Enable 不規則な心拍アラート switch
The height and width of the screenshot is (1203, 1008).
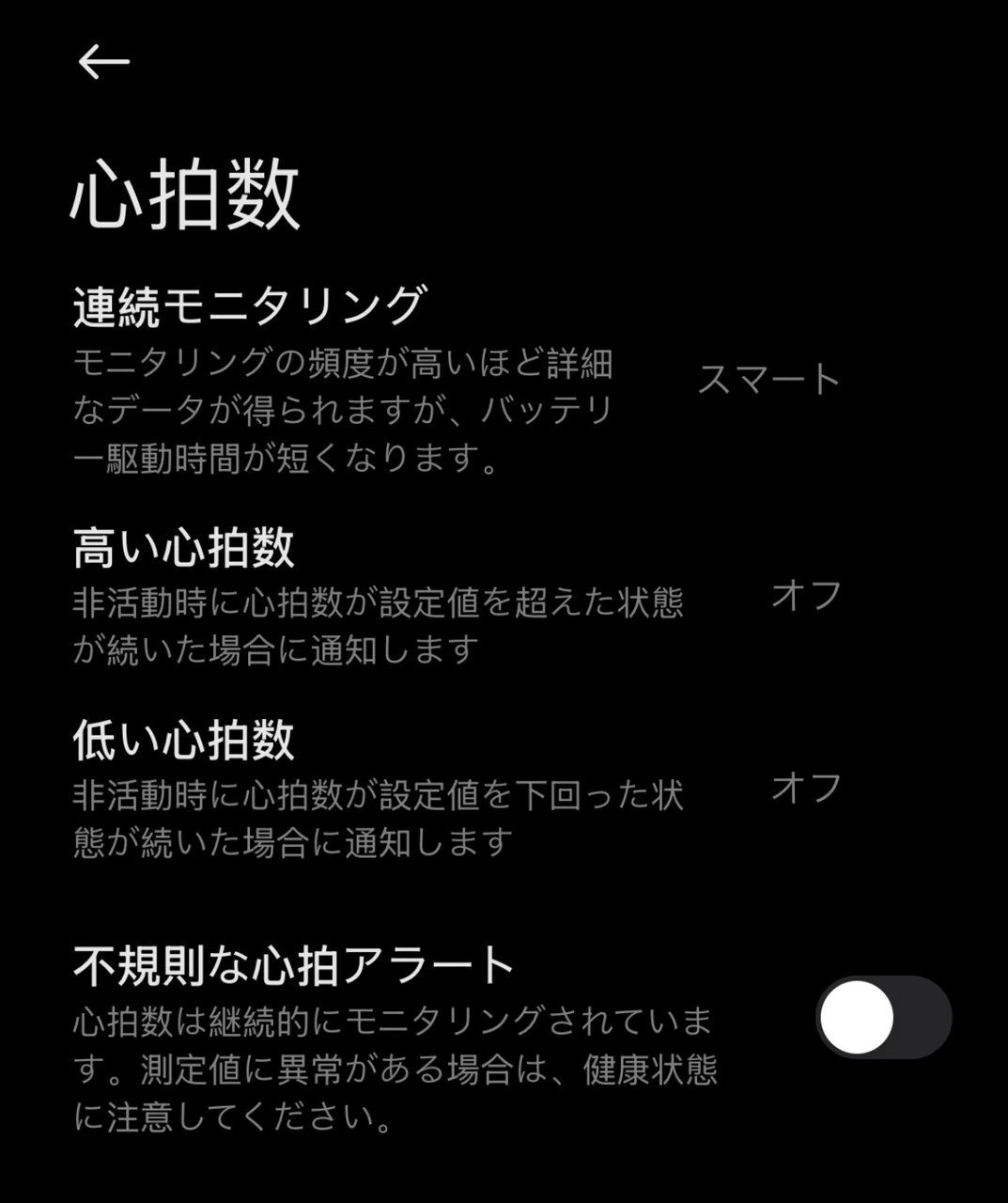point(882,1018)
